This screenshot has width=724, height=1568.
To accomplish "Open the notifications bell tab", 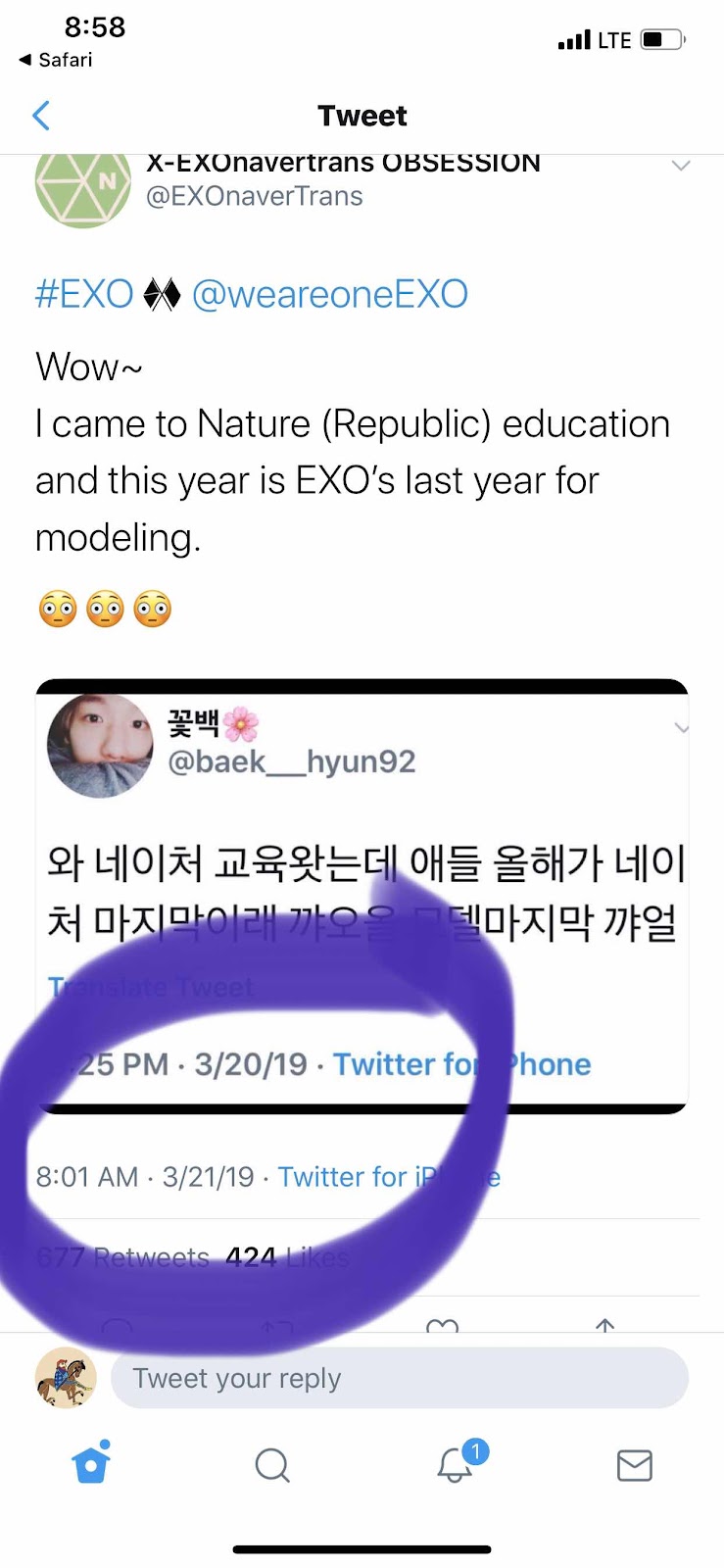I will point(456,1464).
